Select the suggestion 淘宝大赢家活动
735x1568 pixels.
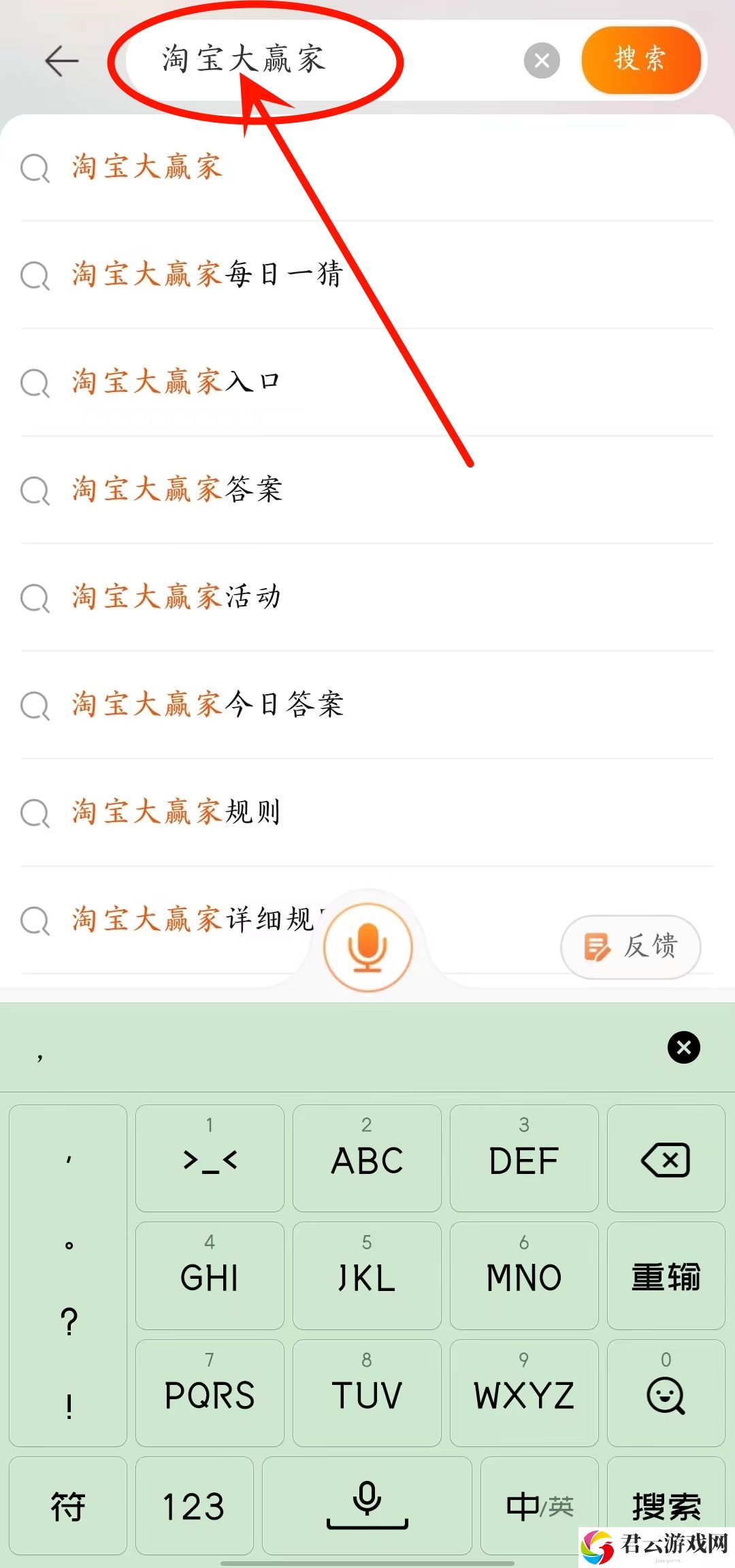pos(367,597)
